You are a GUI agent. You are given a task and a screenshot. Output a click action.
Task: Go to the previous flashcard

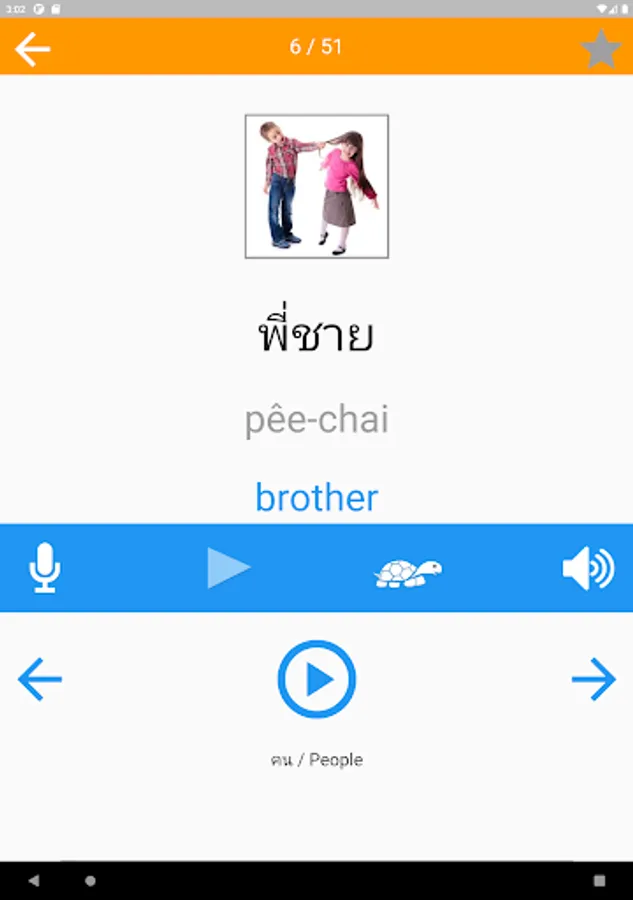pos(40,680)
